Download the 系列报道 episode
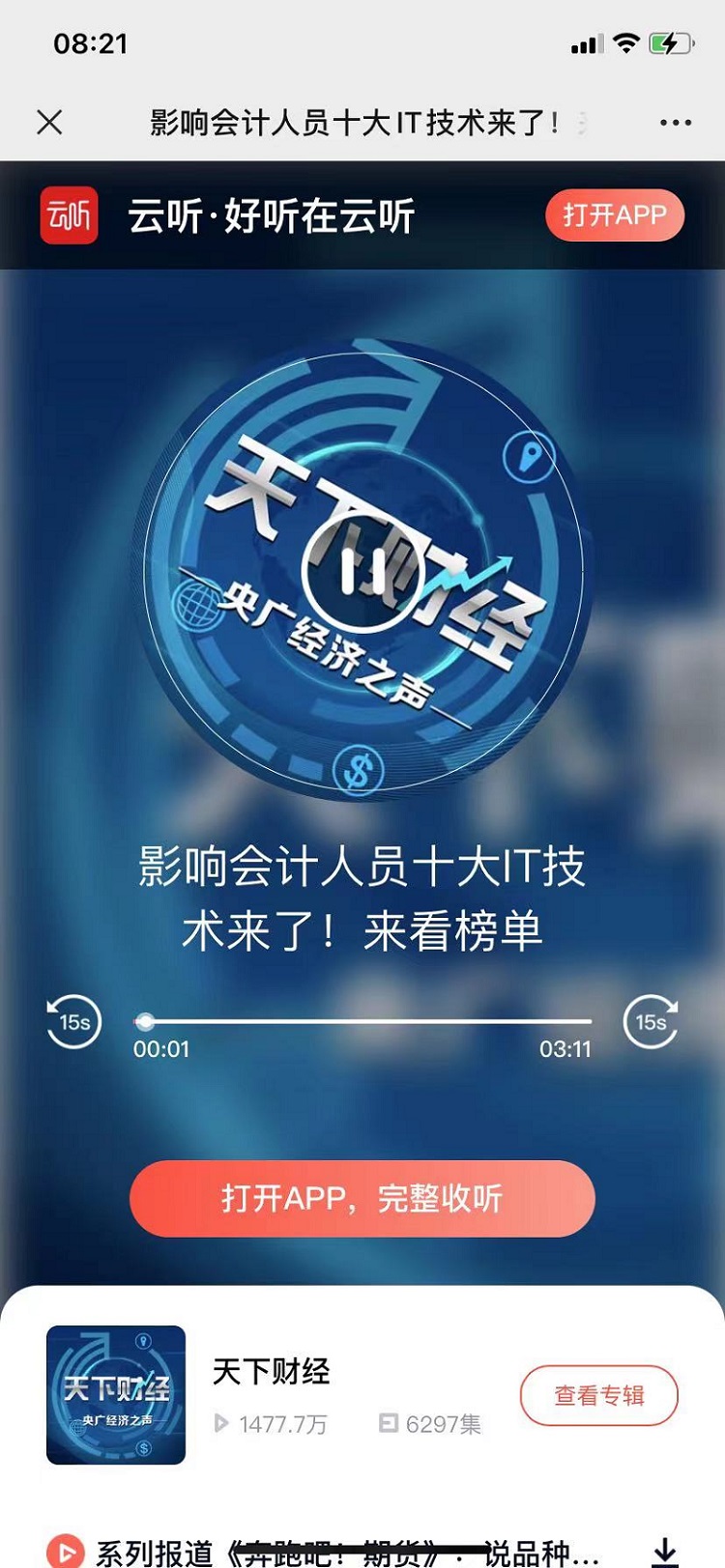The height and width of the screenshot is (1568, 725). tap(664, 1552)
